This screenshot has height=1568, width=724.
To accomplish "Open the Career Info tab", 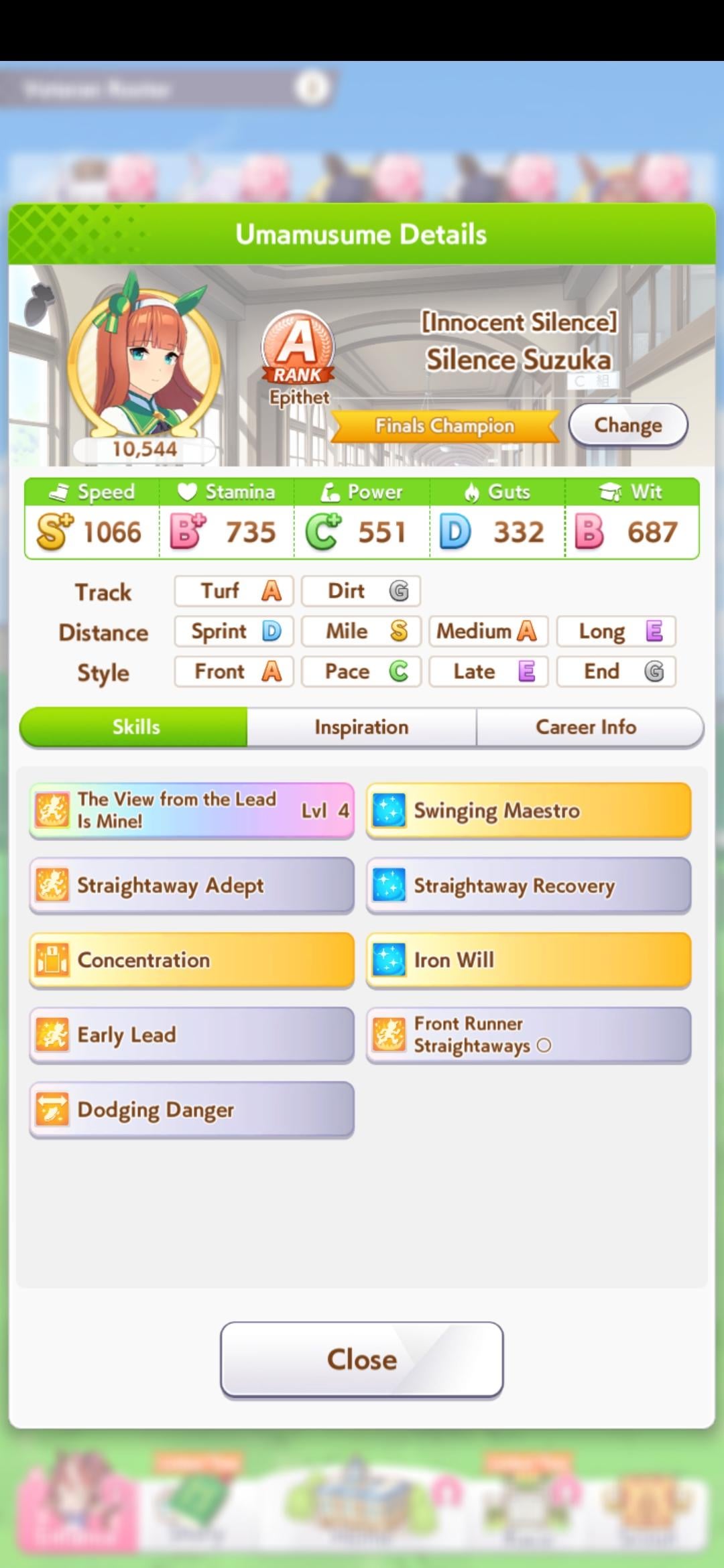I will [586, 727].
